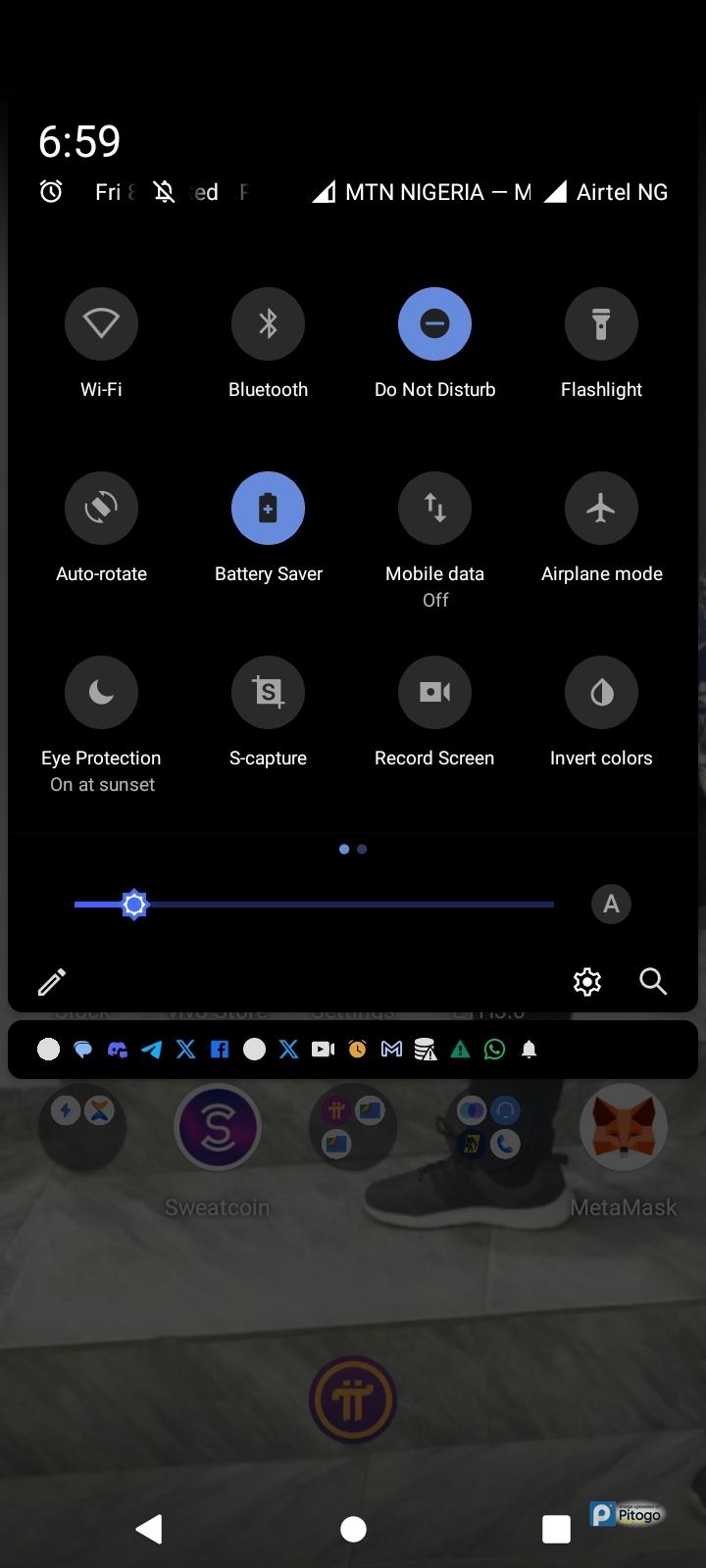Edit quick settings tiles with pencil icon
Image resolution: width=706 pixels, height=1568 pixels.
point(52,982)
